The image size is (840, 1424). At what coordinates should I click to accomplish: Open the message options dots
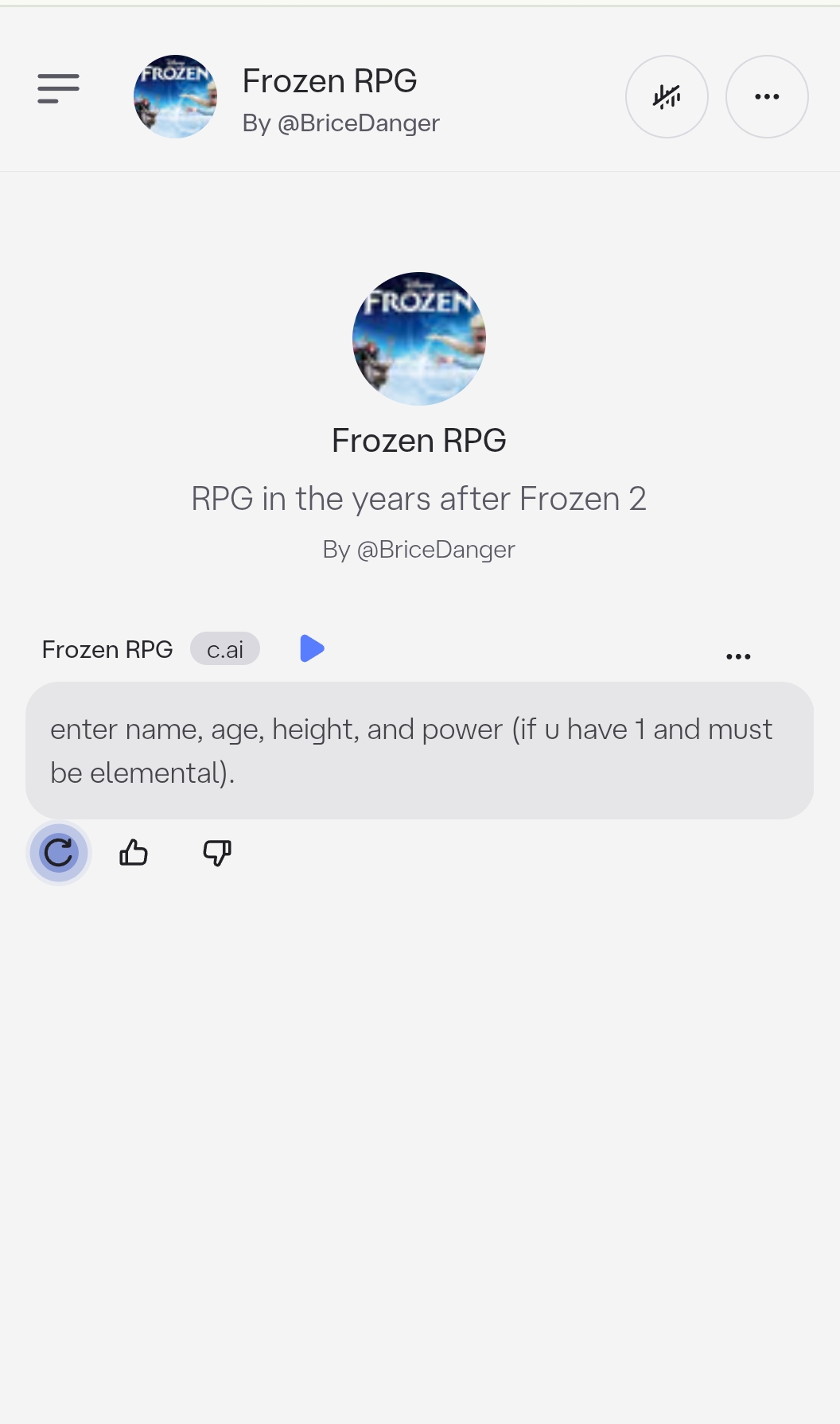[x=738, y=656]
